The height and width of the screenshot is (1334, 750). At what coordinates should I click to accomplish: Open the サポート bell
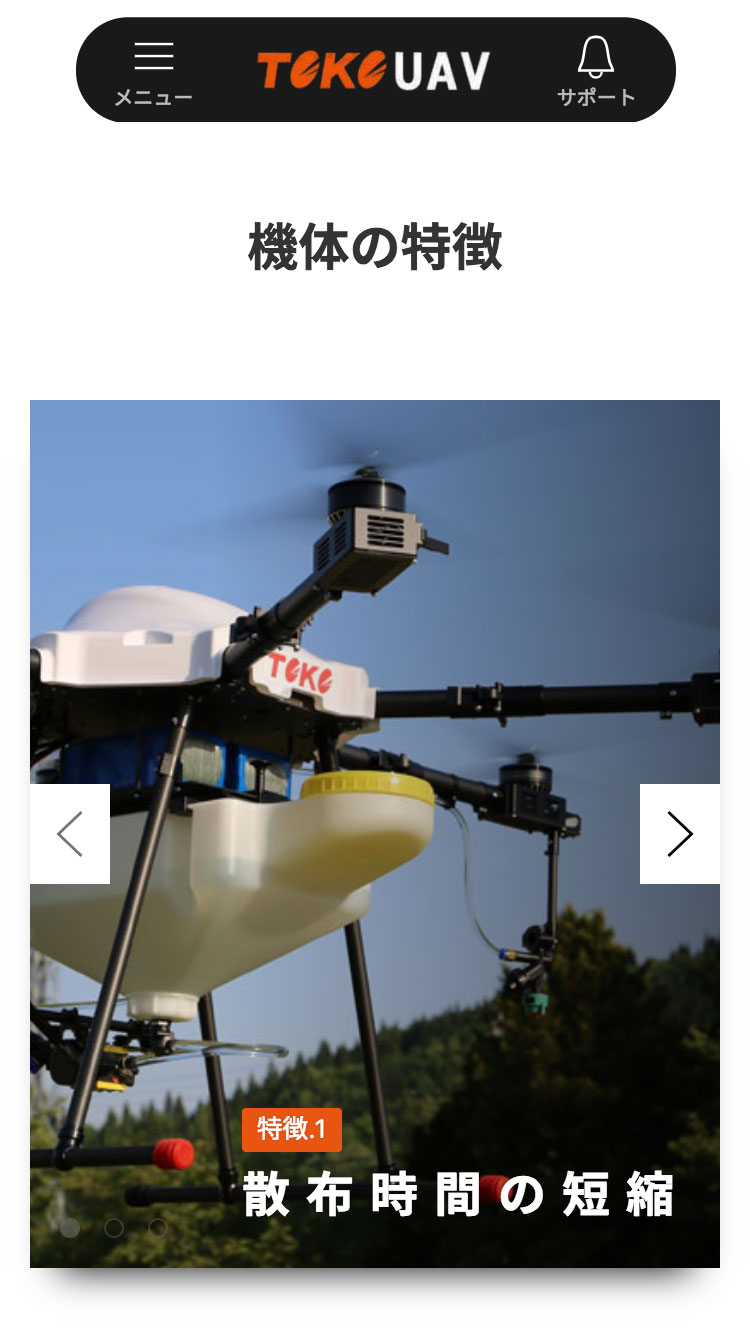(596, 70)
